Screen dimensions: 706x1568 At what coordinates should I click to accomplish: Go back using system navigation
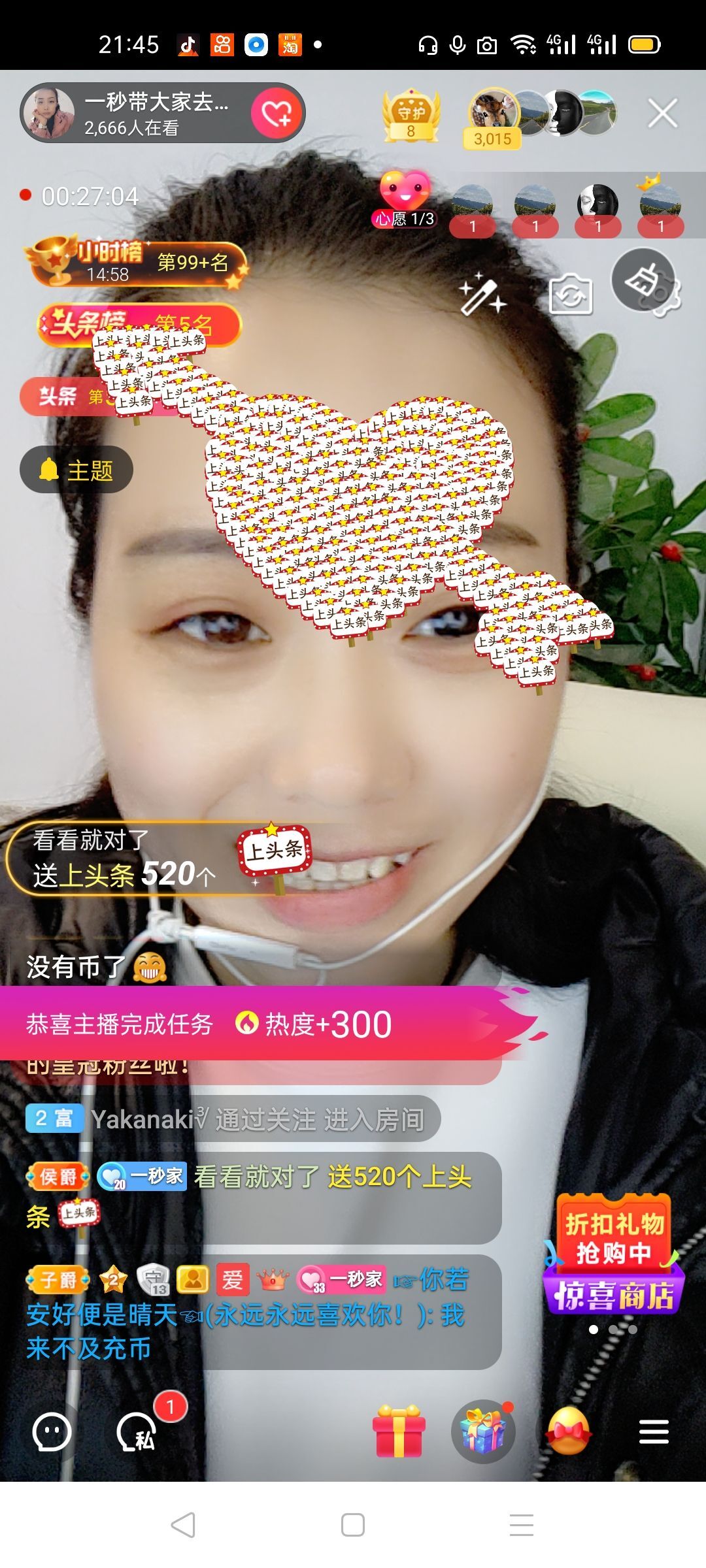(x=183, y=1525)
